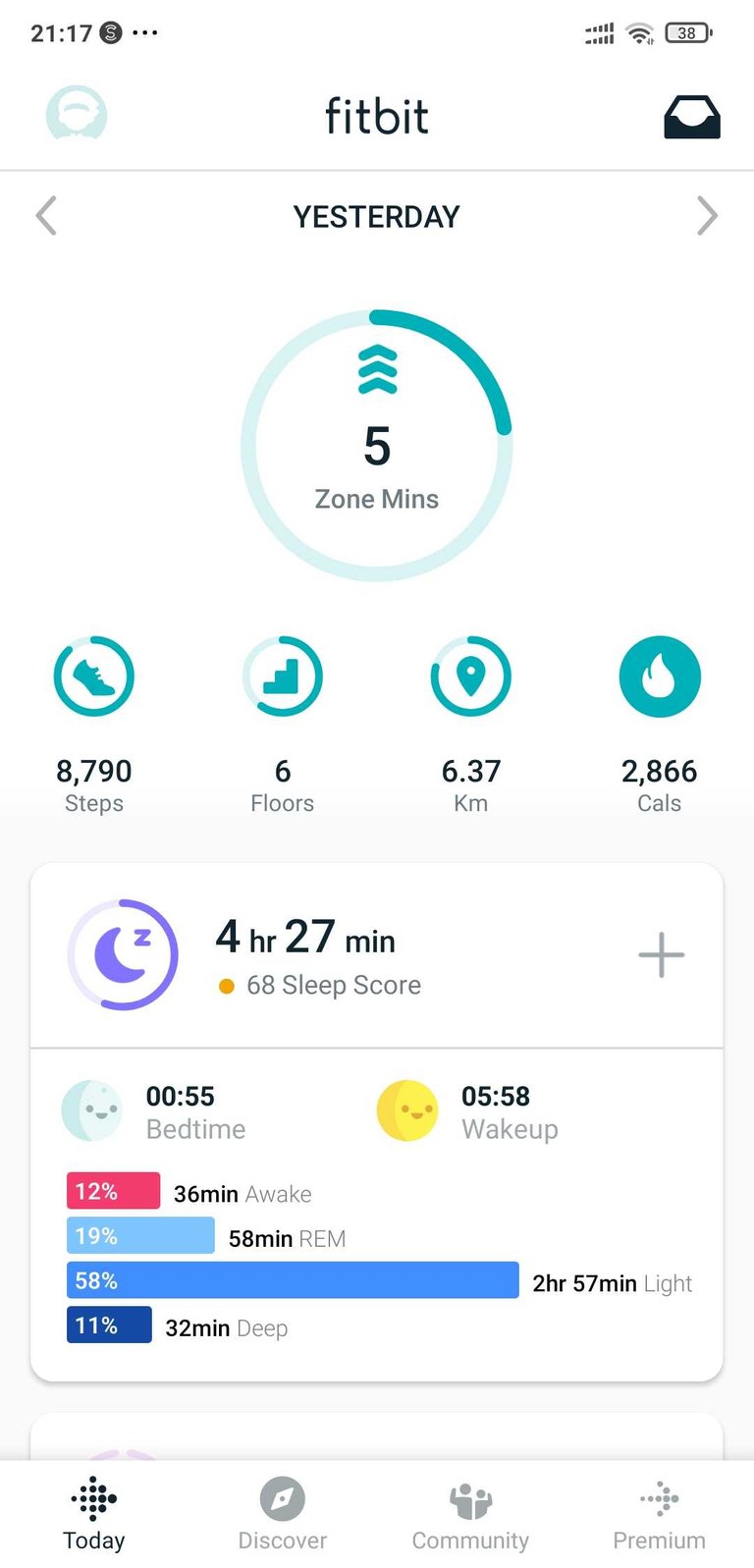View the 2,866 Cals burned
Image resolution: width=754 pixels, height=1568 pixels.
click(660, 726)
